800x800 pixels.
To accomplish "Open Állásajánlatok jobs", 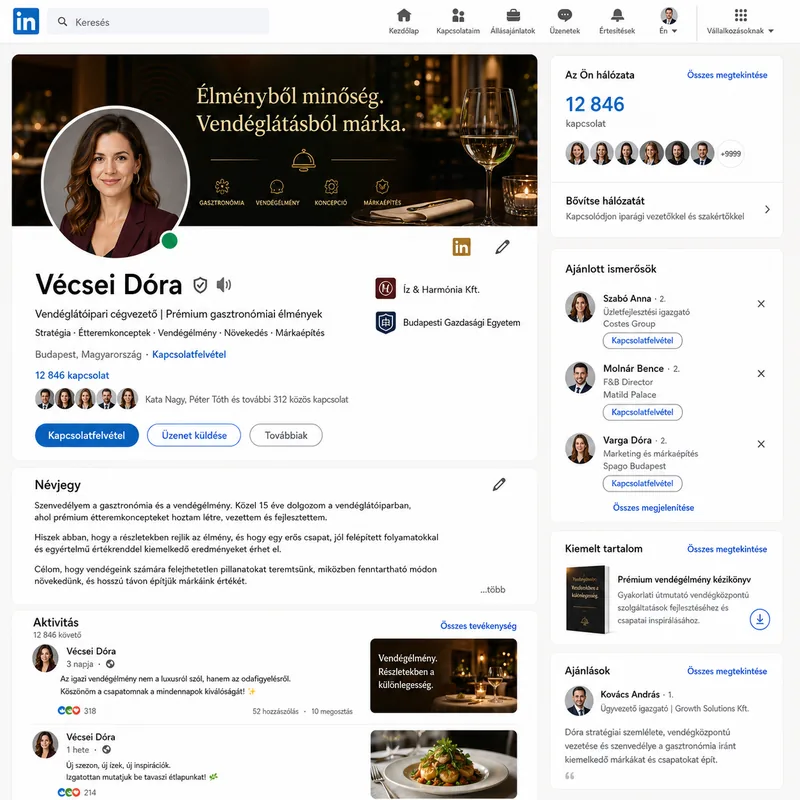I will point(513,21).
